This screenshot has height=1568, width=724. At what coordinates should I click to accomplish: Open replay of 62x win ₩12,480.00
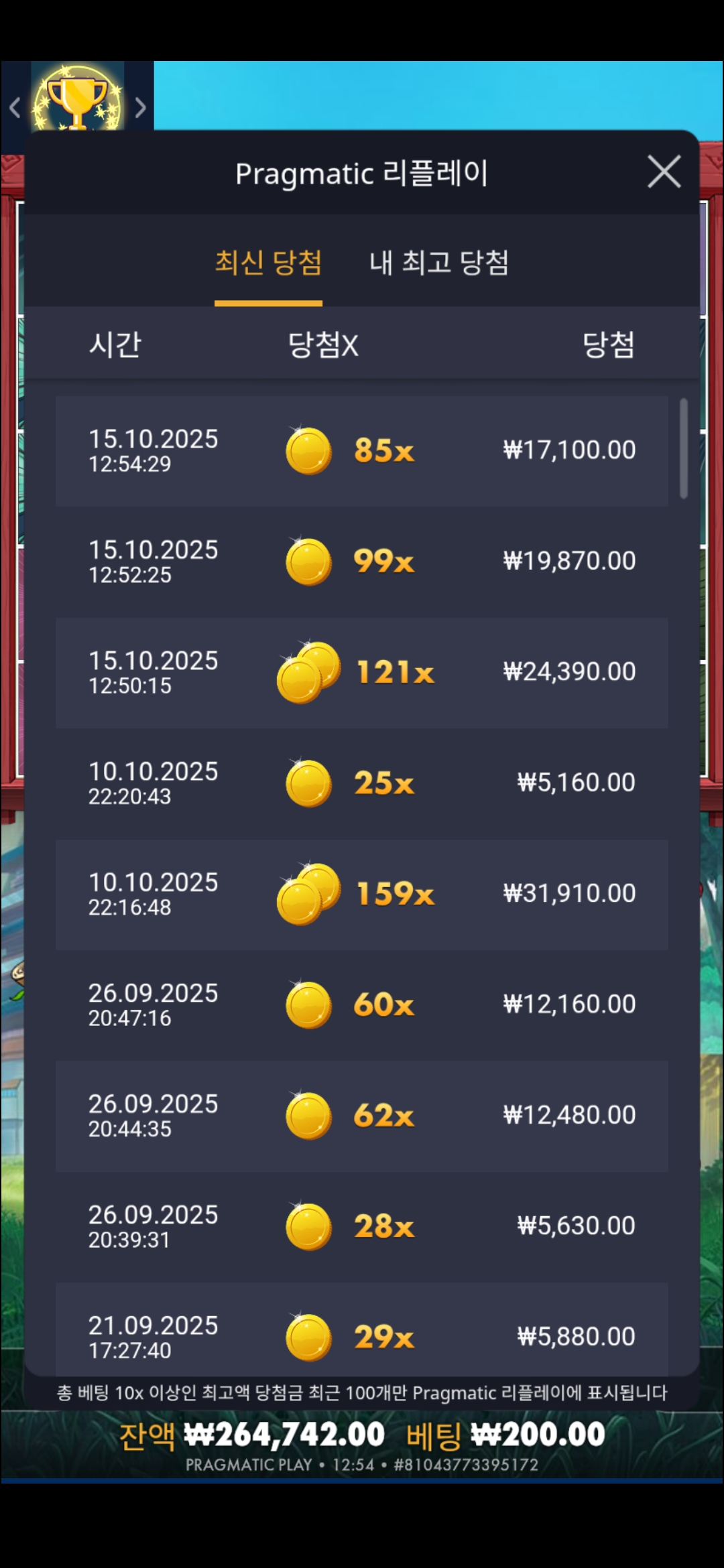tap(362, 1116)
